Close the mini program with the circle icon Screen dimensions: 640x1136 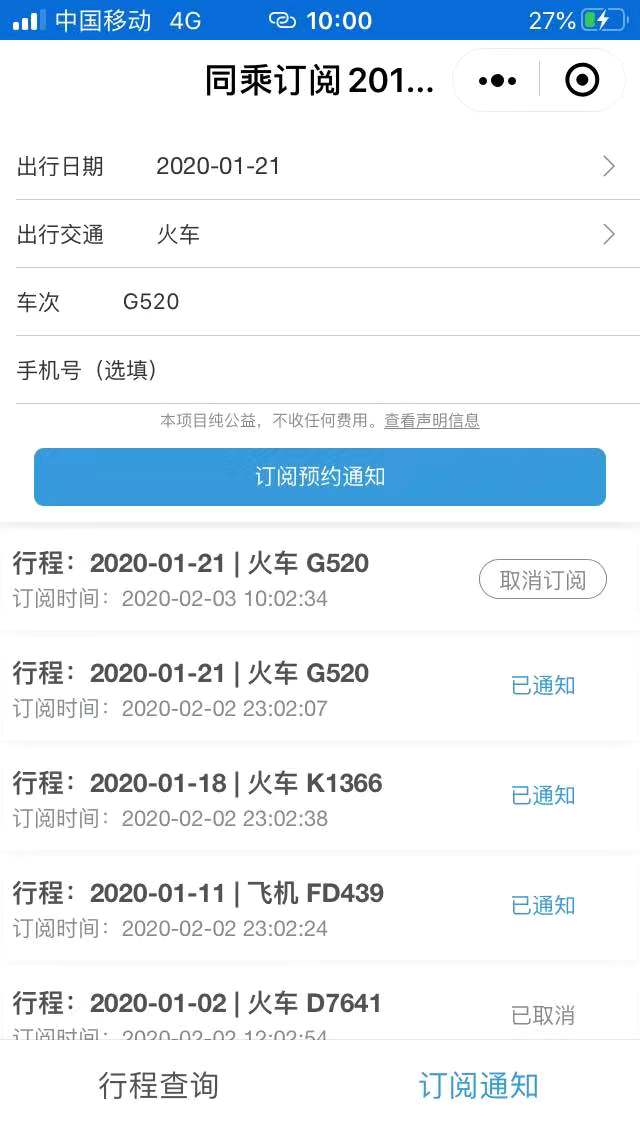[582, 80]
